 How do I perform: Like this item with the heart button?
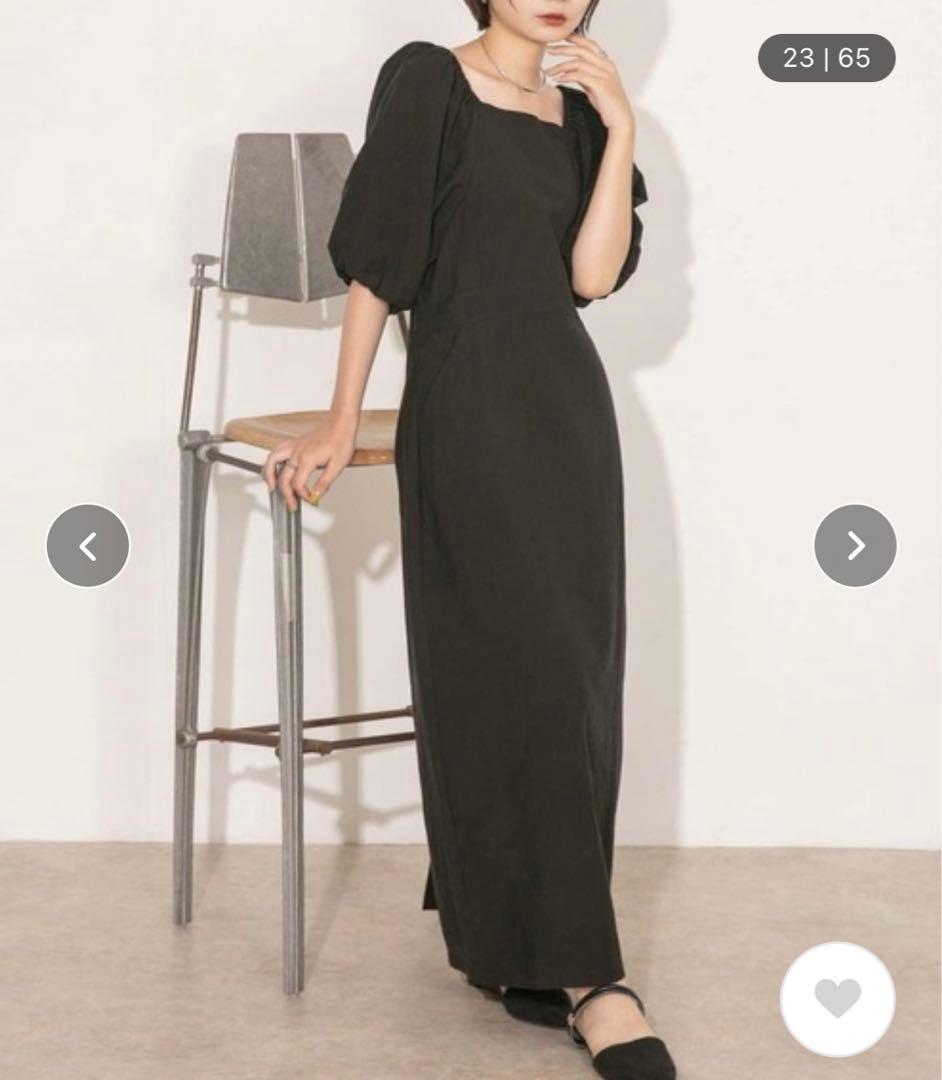pyautogui.click(x=837, y=999)
